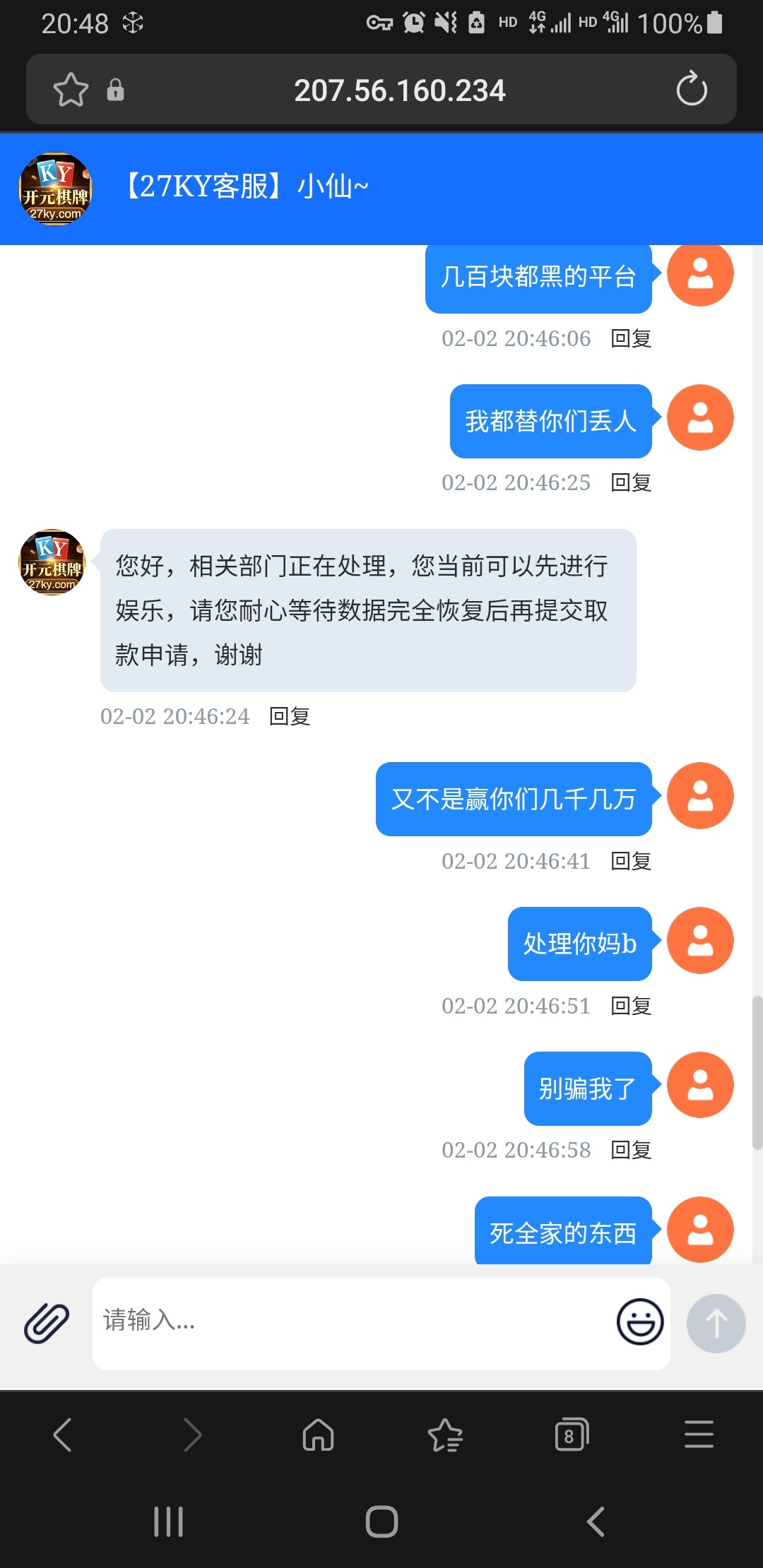Focus the 请输入 message input field
This screenshot has height=1568, width=763.
(x=353, y=1323)
